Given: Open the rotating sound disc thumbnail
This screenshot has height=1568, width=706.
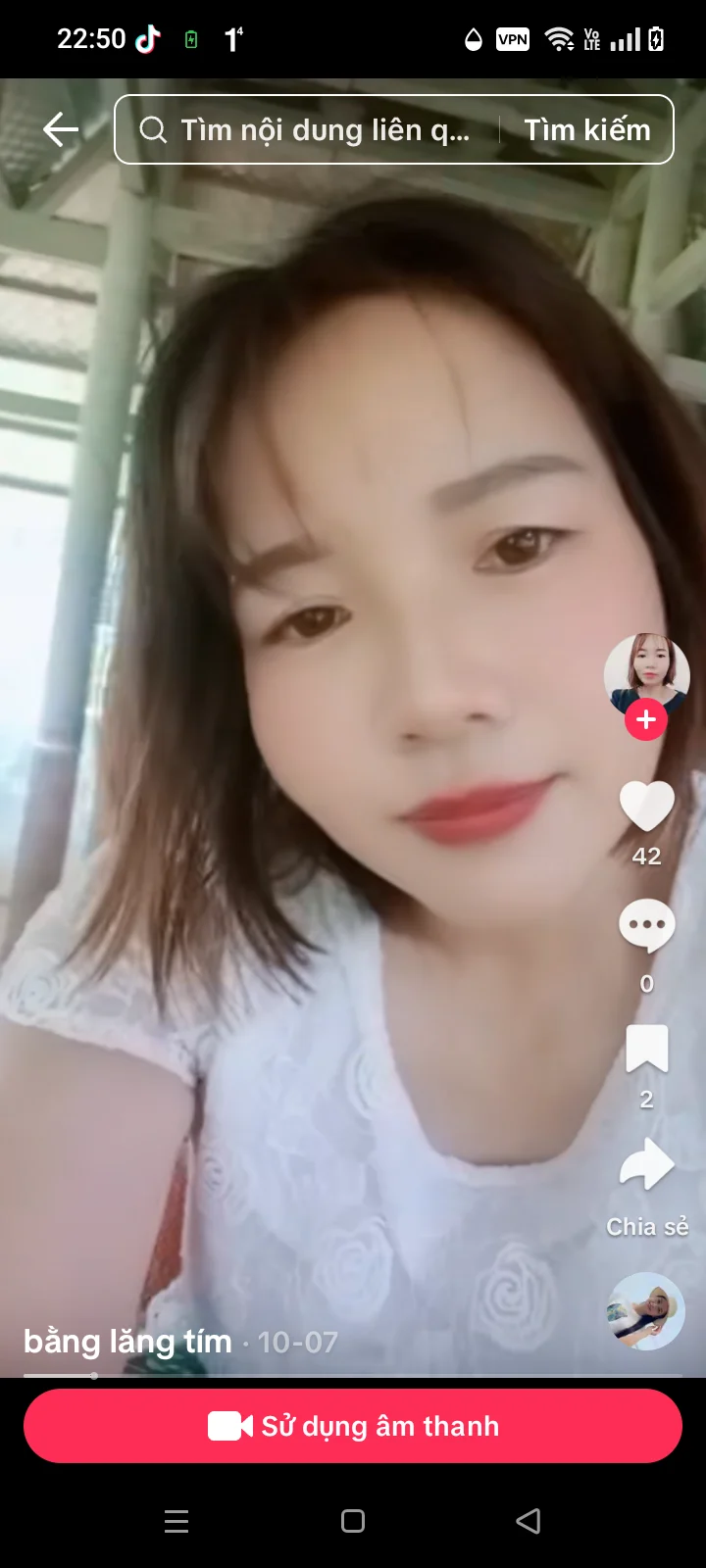Looking at the screenshot, I should click(645, 1311).
